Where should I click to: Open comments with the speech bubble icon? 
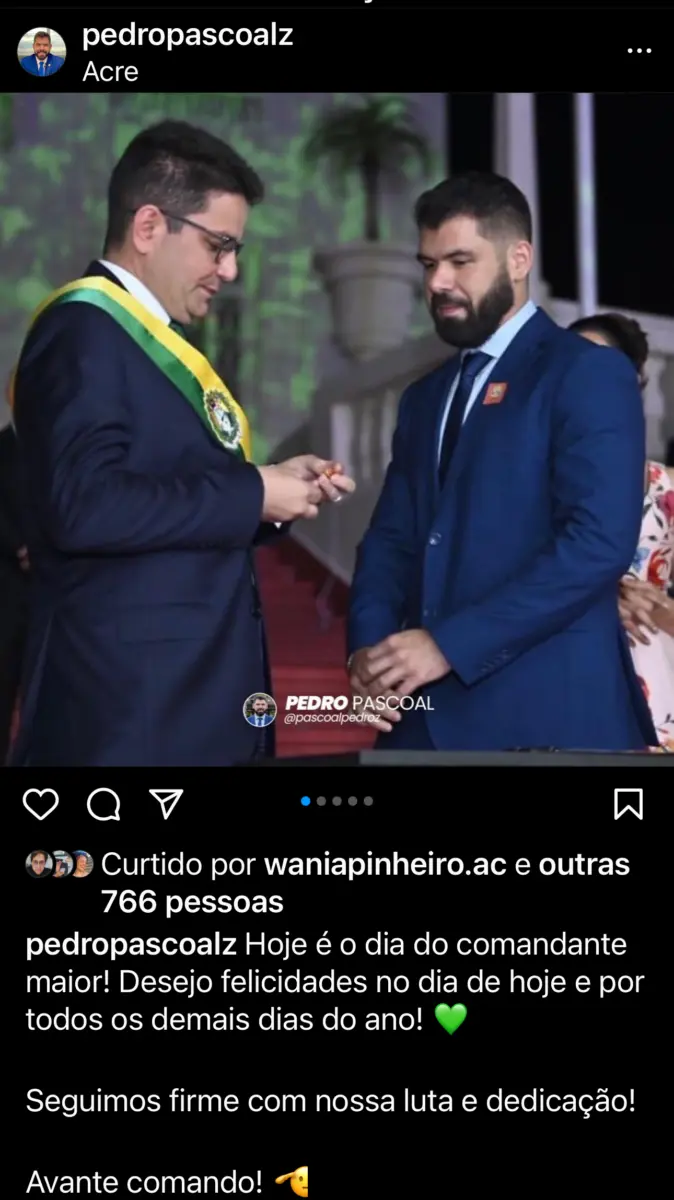[x=103, y=804]
